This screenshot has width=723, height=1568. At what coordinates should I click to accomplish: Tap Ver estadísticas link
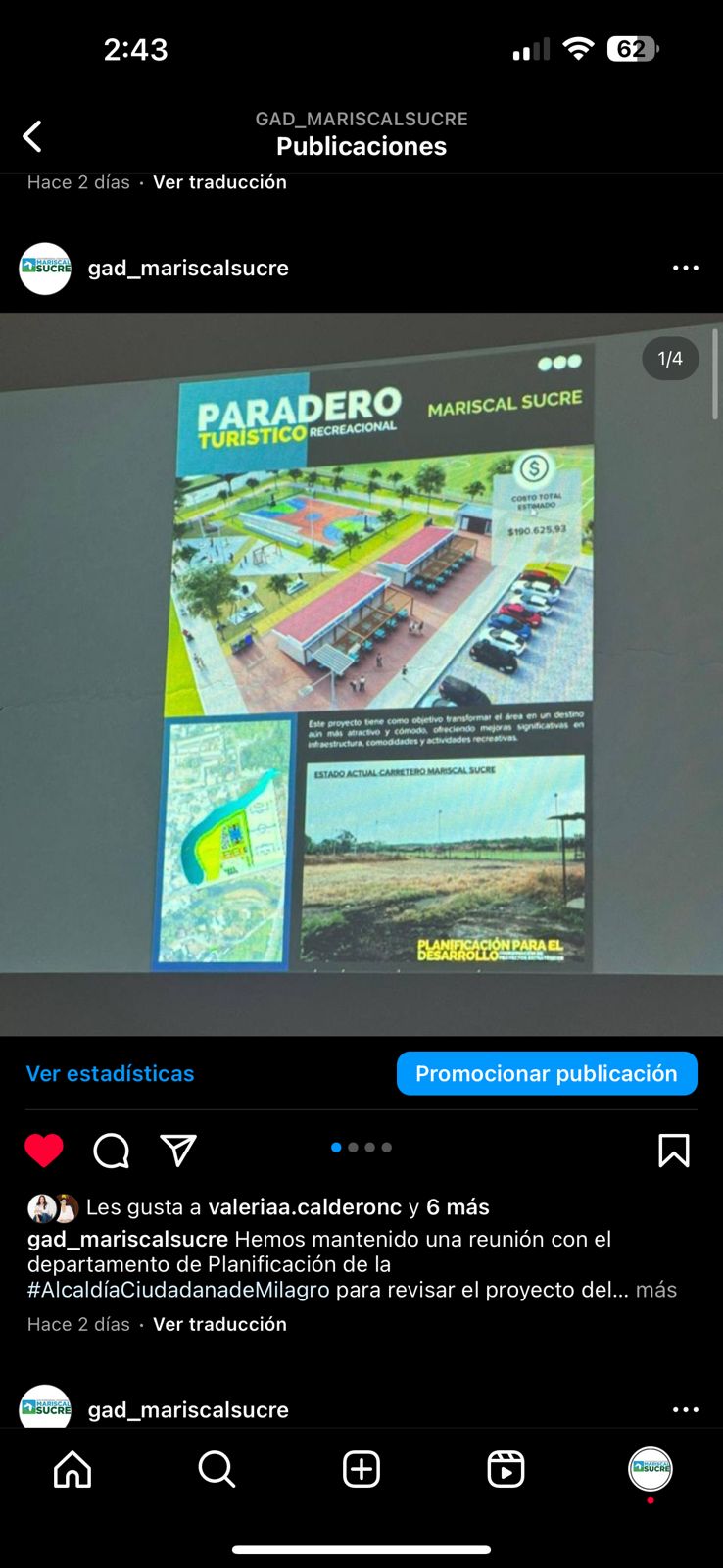(x=110, y=1073)
